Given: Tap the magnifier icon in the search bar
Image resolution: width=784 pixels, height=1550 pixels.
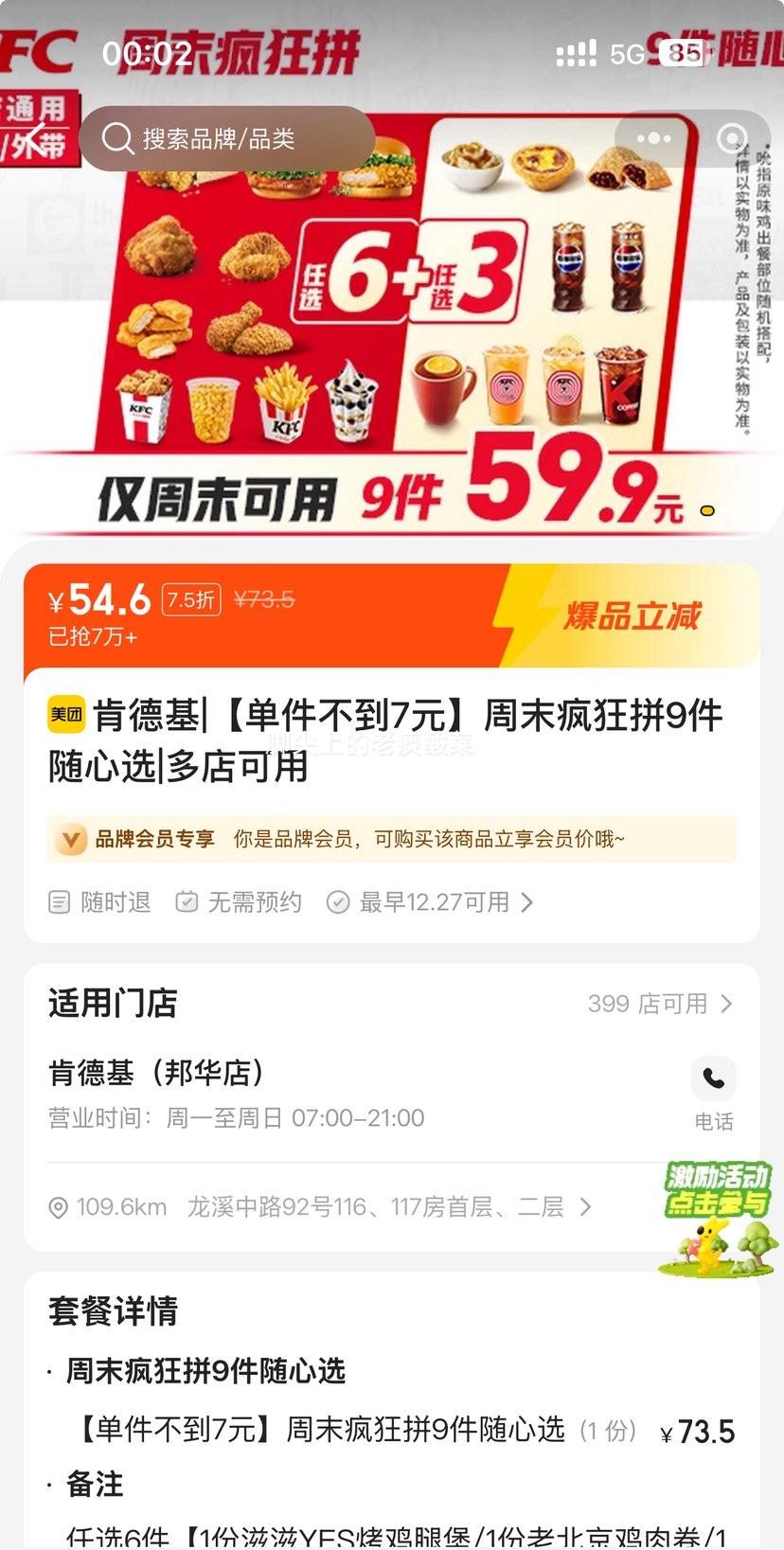Looking at the screenshot, I should (x=116, y=138).
